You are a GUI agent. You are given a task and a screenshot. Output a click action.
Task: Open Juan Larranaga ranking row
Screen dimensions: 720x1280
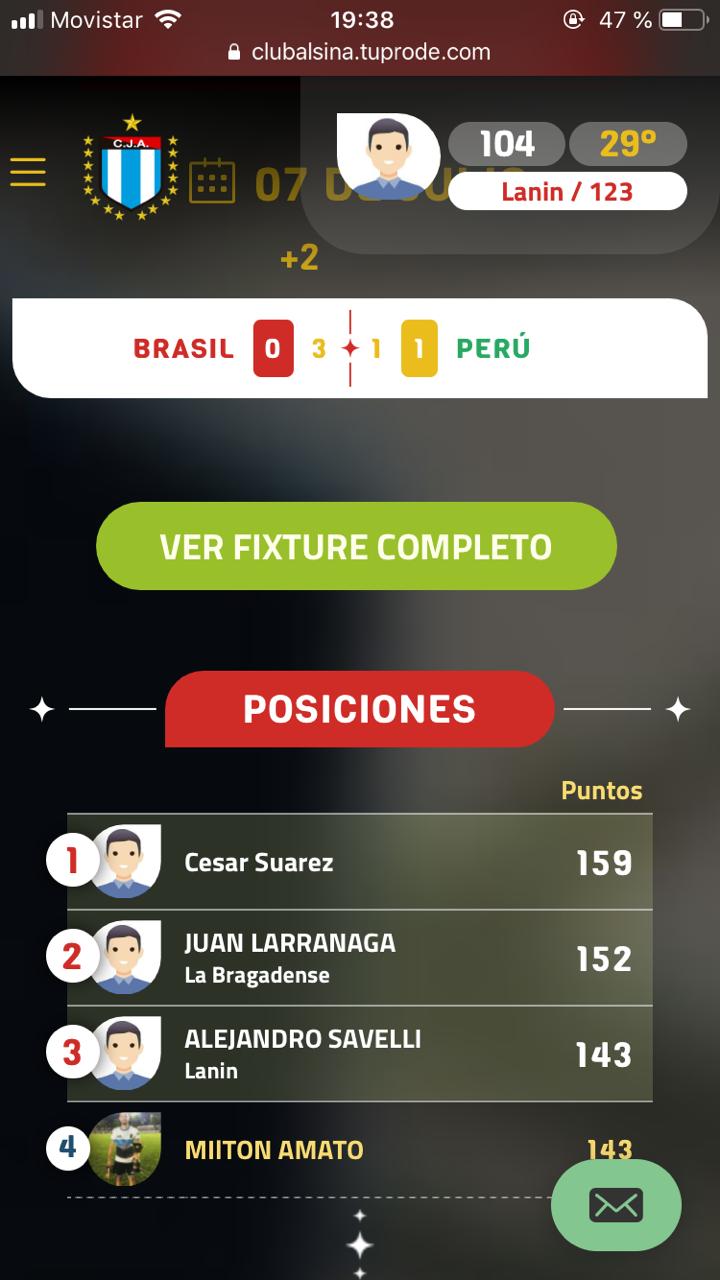(359, 958)
